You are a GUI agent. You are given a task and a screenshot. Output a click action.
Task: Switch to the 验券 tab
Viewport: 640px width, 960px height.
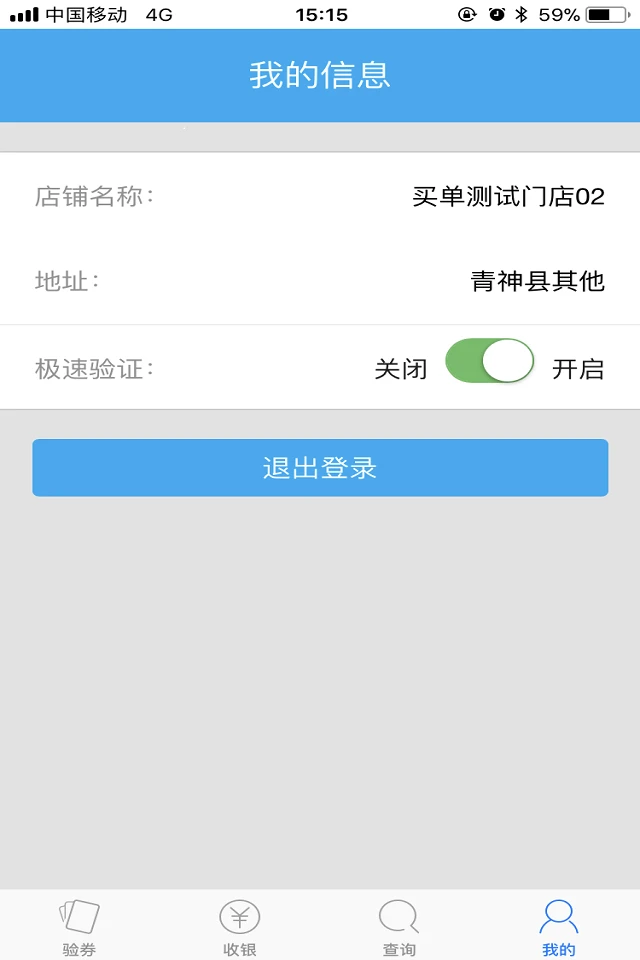coord(80,927)
